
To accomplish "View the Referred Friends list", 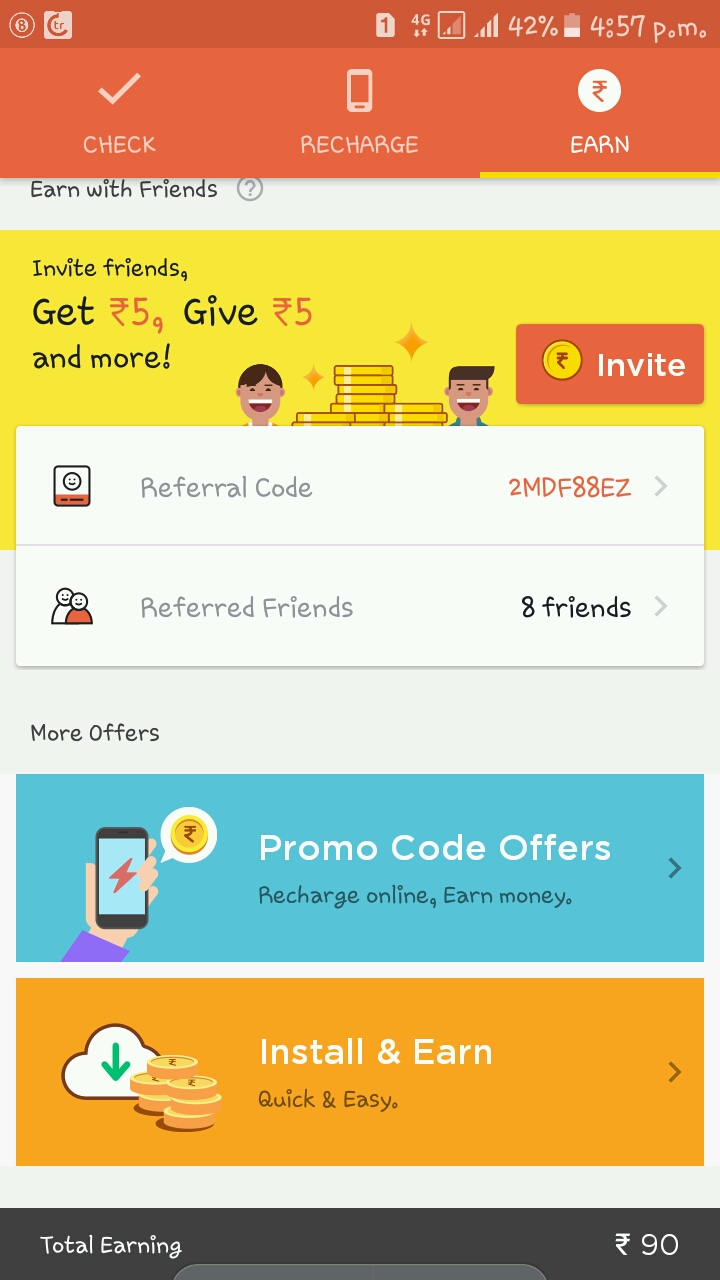I will coord(360,607).
